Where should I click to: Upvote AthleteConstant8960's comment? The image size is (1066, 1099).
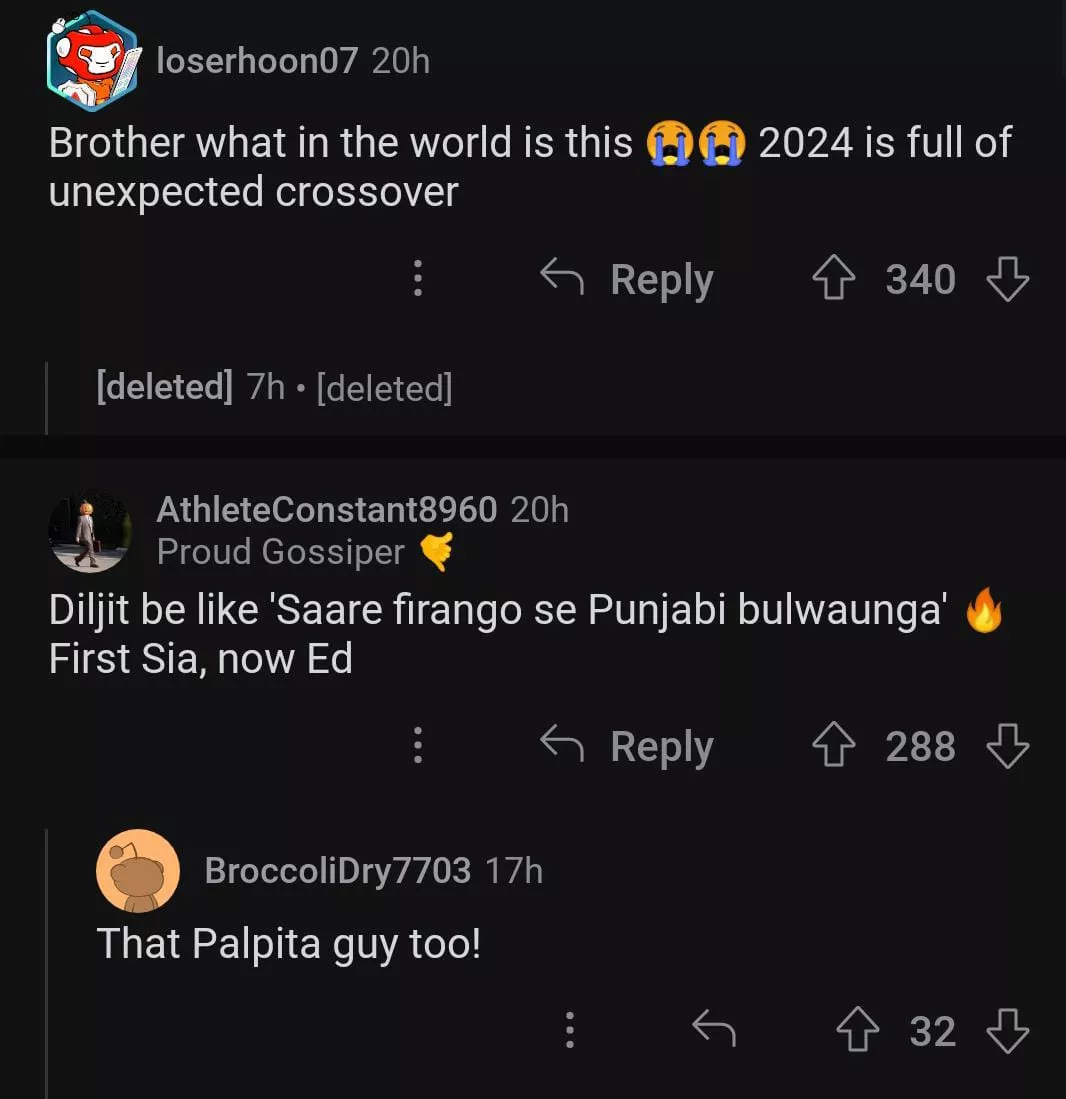pos(833,746)
